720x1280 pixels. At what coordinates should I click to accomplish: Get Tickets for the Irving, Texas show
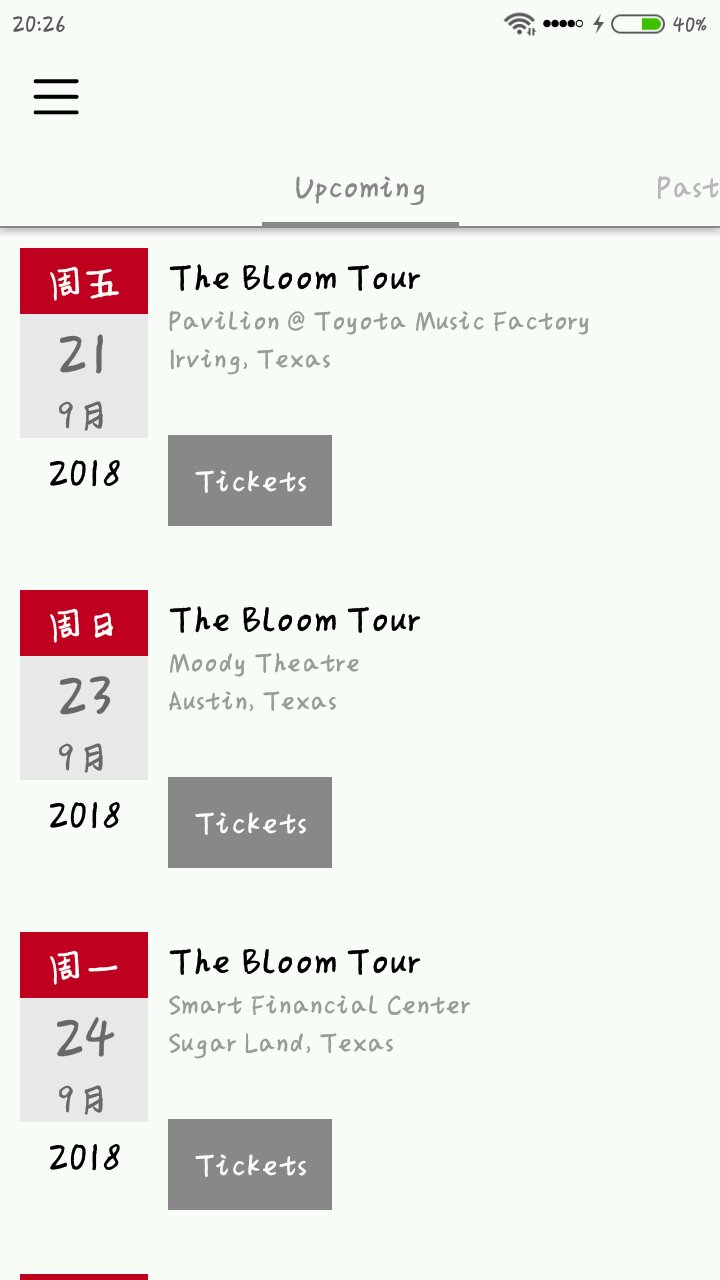[250, 480]
